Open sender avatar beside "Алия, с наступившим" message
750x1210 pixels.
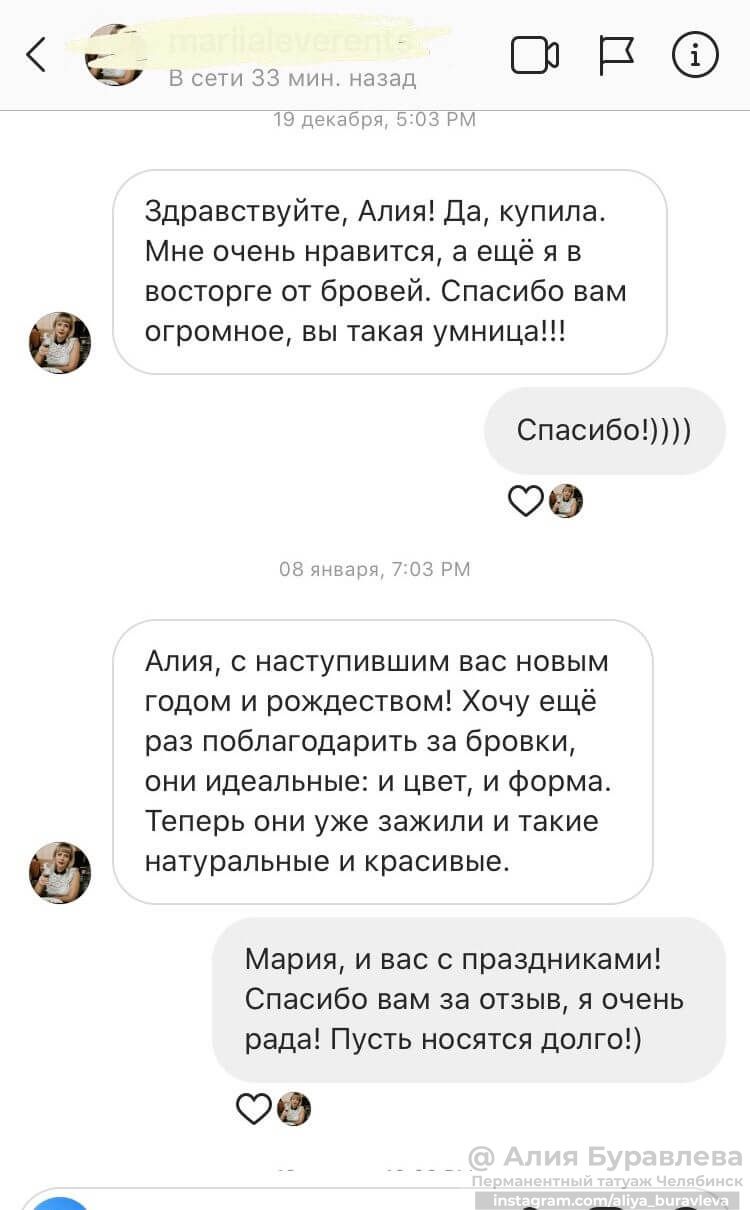coord(60,872)
